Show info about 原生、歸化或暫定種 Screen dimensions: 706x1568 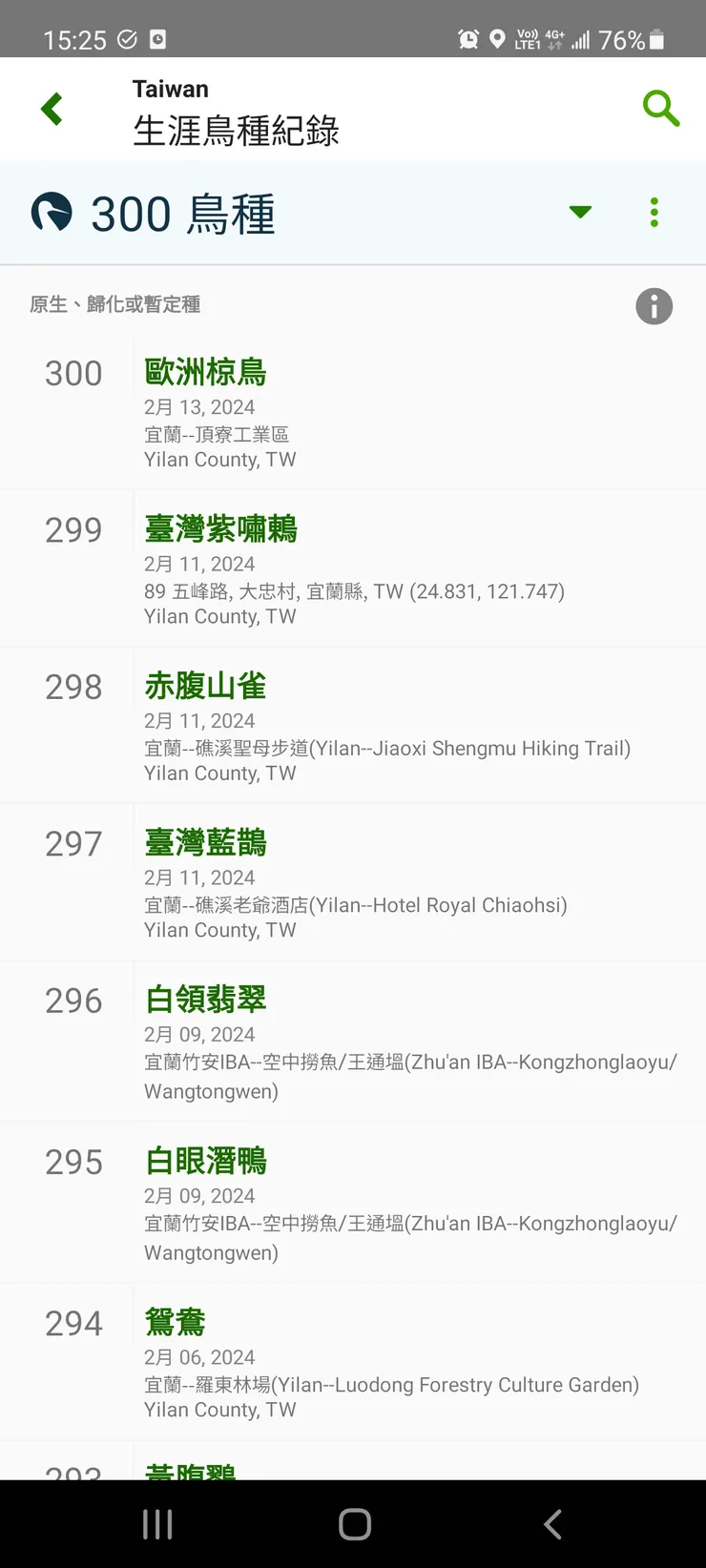(654, 307)
